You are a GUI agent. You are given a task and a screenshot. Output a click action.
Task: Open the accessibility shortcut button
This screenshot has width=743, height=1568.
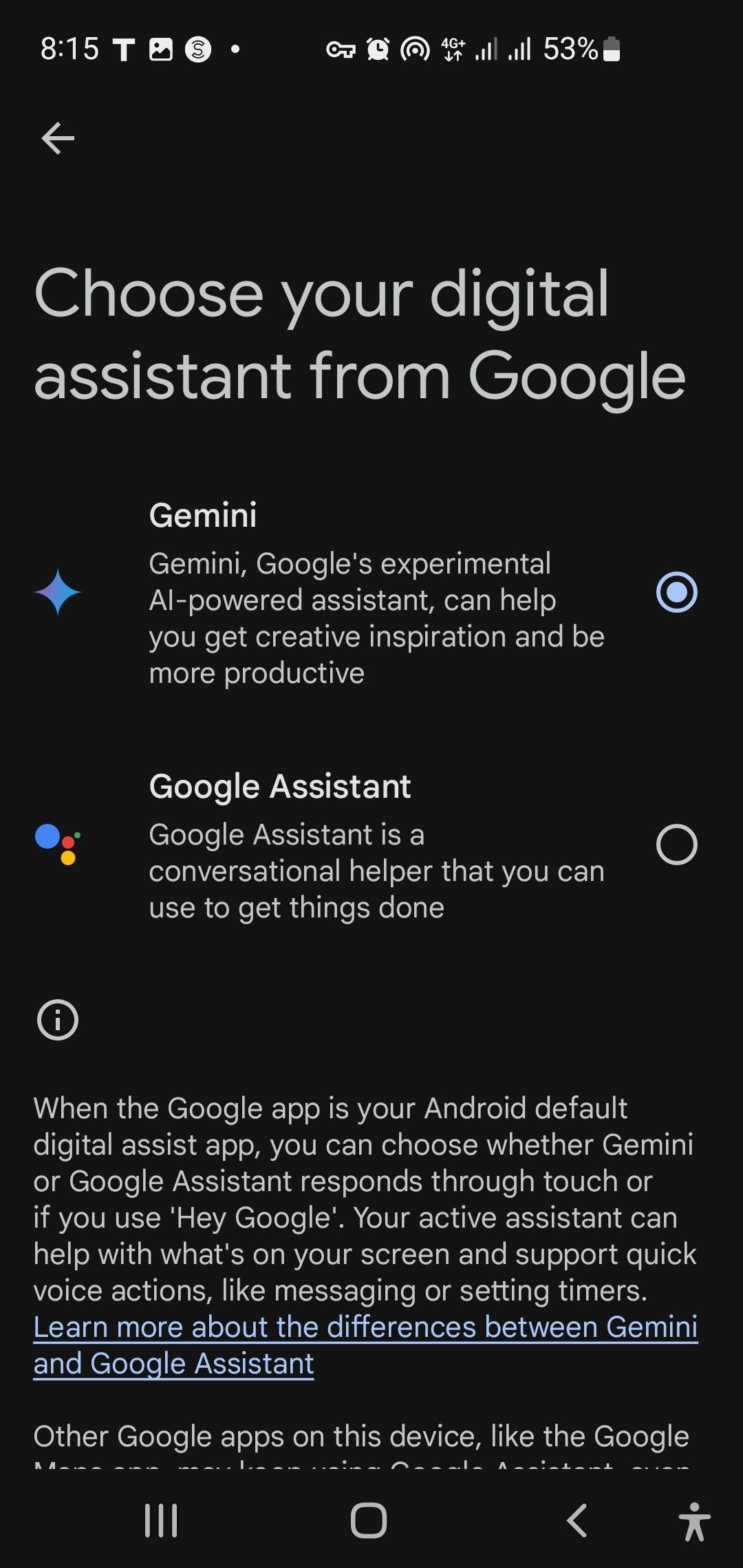coord(694,1521)
